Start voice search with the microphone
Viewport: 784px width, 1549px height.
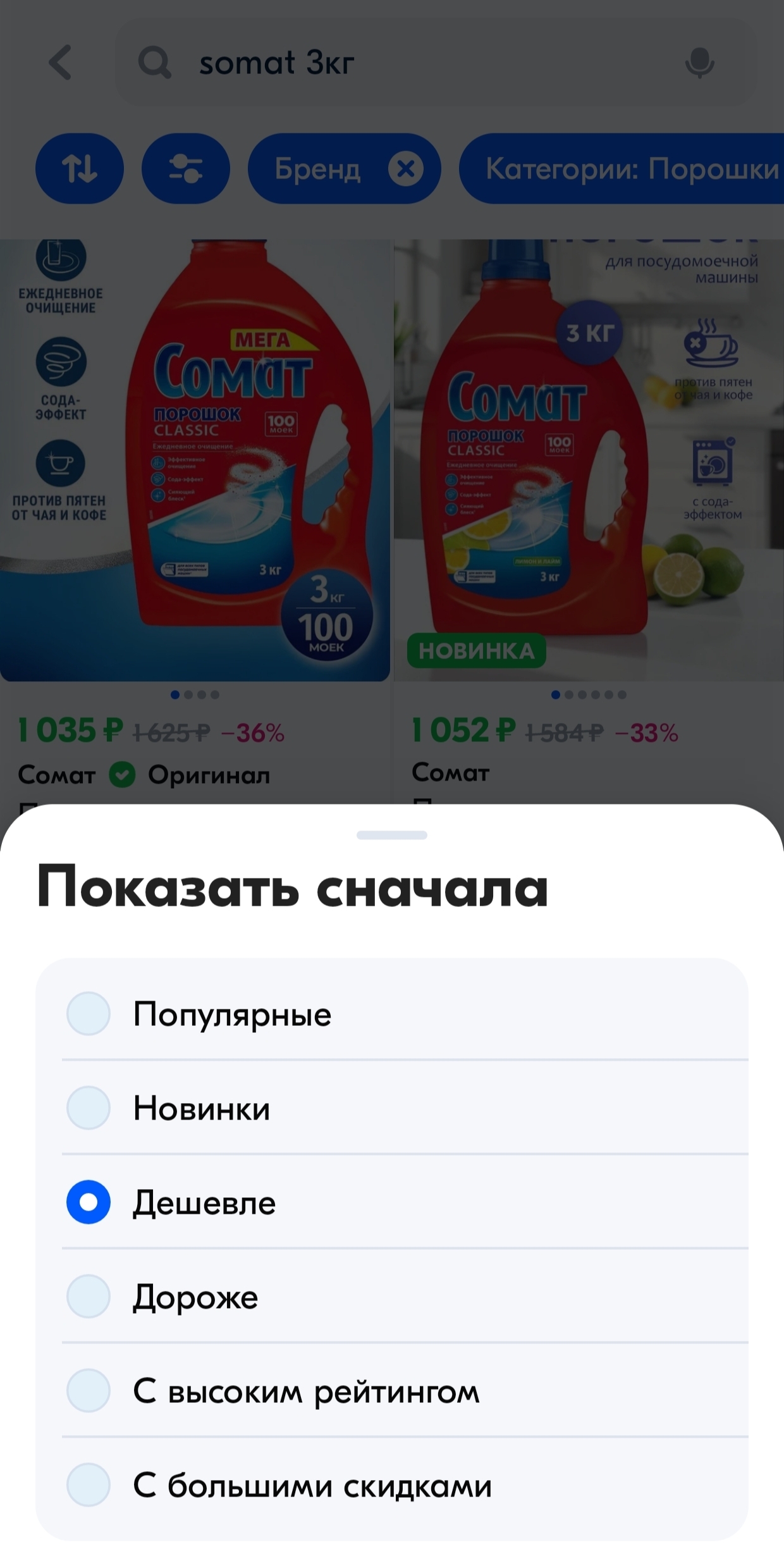click(x=699, y=63)
